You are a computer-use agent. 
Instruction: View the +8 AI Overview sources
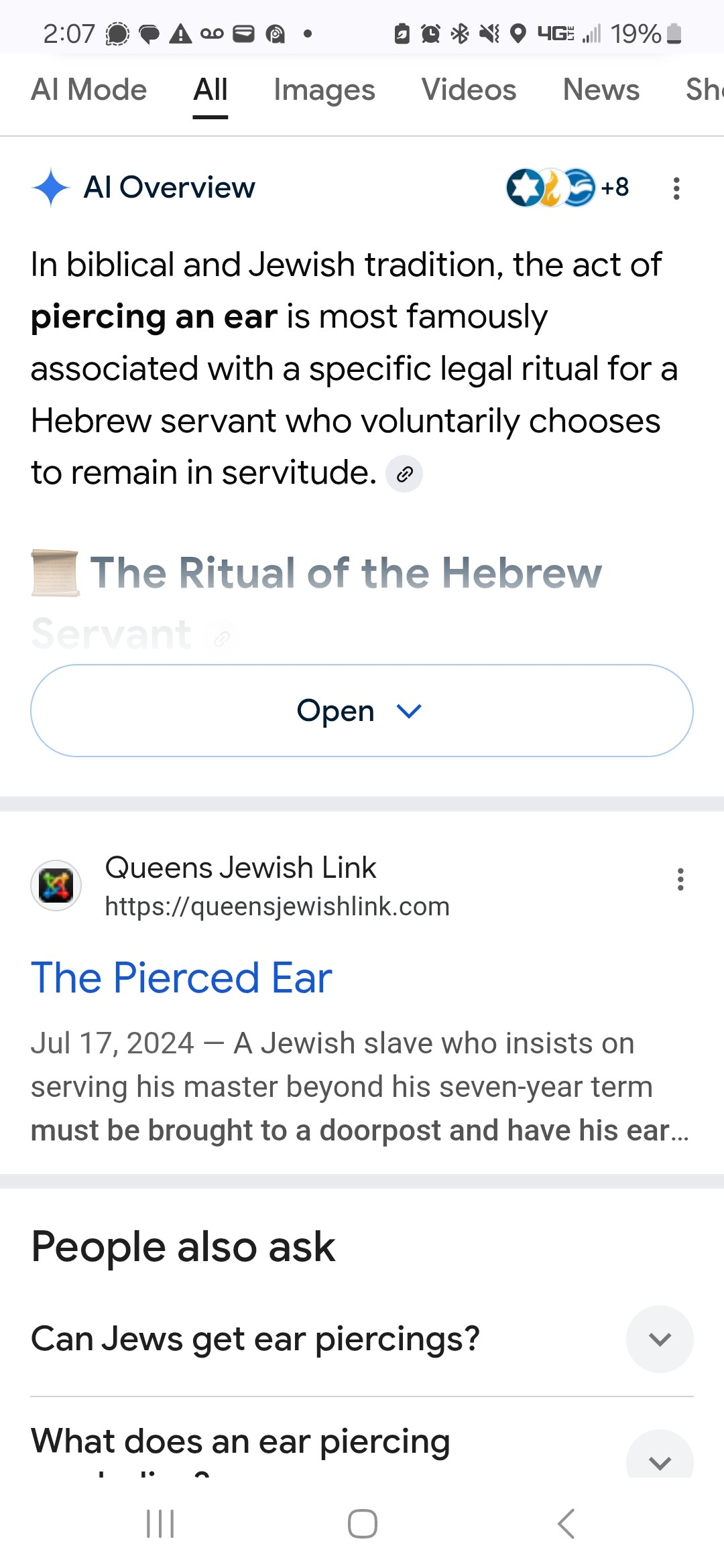568,188
